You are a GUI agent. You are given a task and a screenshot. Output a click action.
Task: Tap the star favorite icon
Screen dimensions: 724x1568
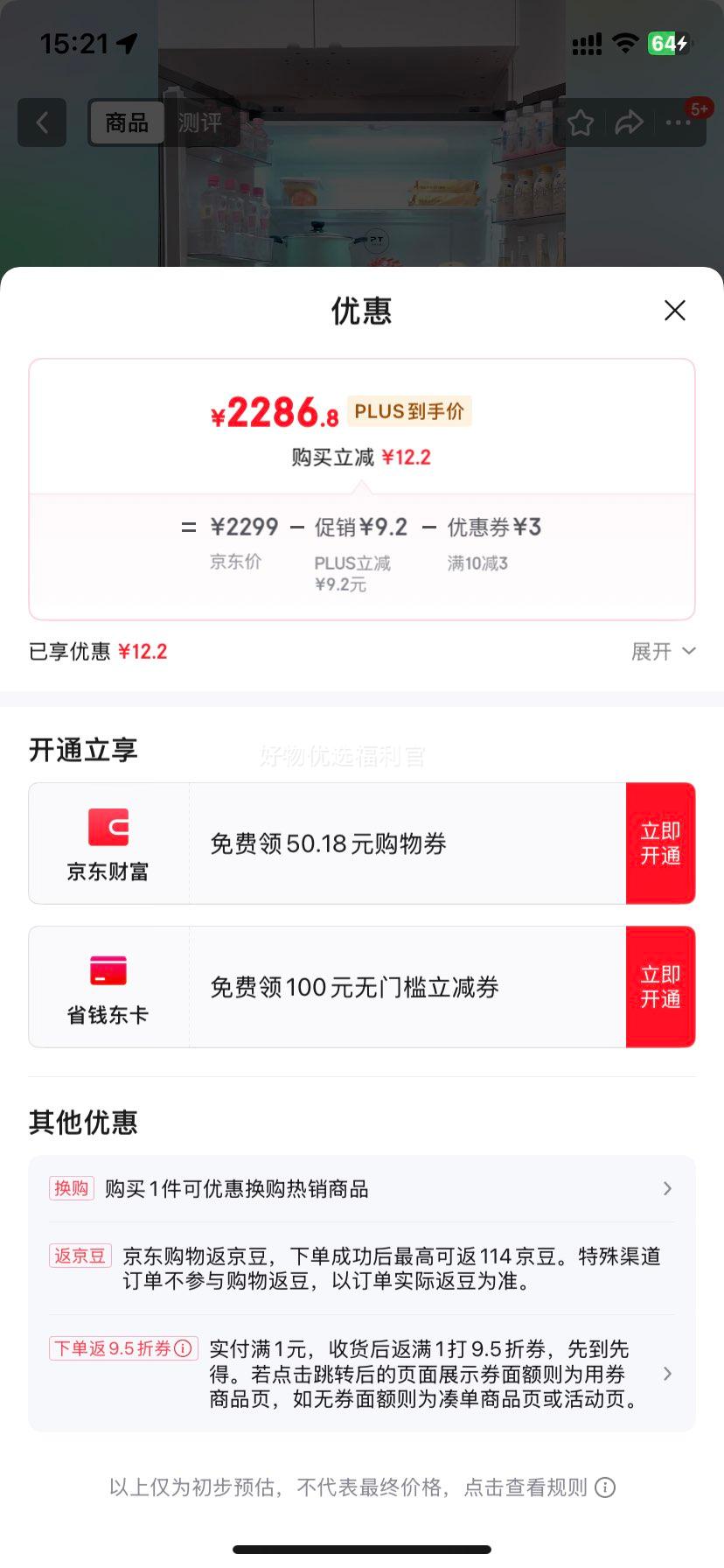click(x=580, y=122)
